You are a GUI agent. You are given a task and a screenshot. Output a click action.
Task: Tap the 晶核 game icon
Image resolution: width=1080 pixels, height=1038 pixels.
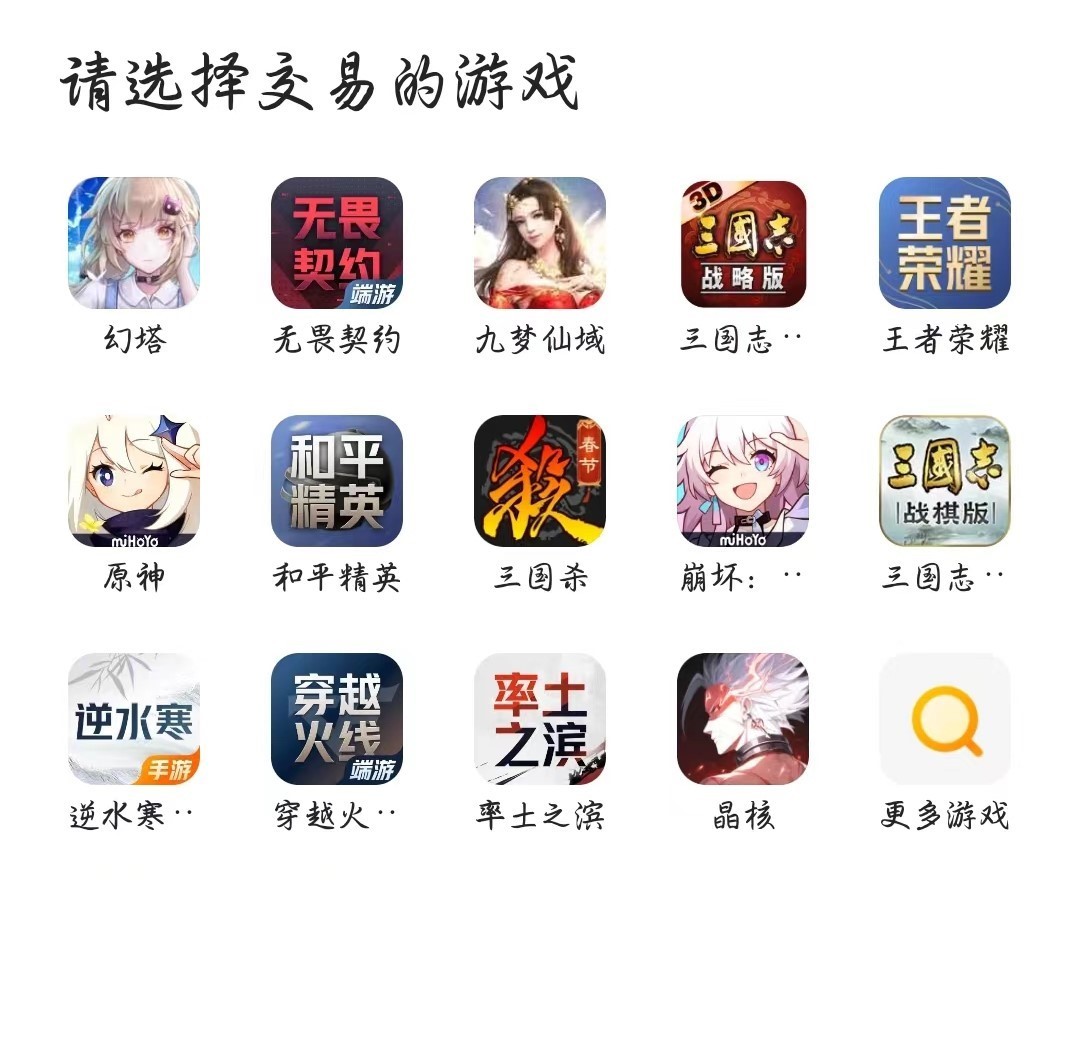click(743, 719)
